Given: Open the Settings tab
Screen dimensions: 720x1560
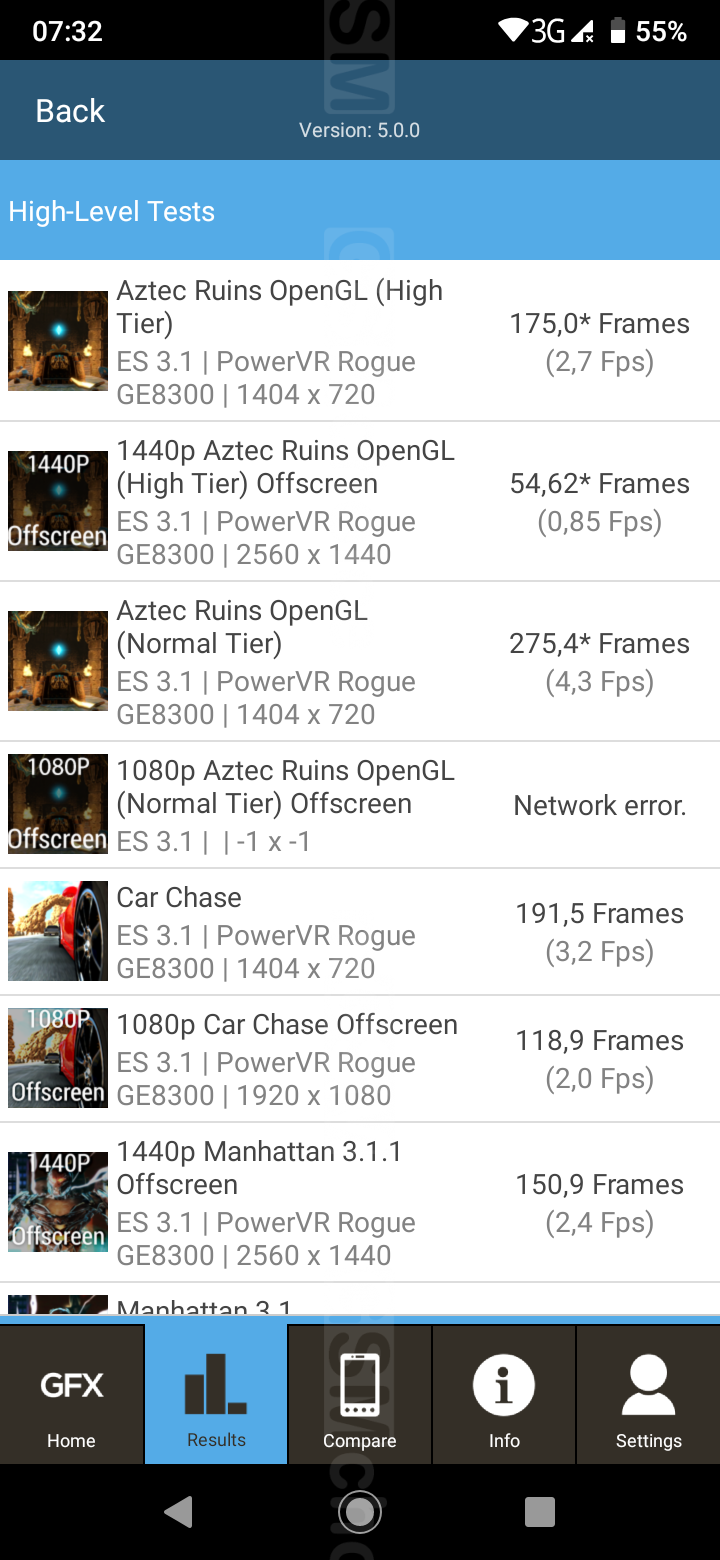Looking at the screenshot, I should (648, 1396).
